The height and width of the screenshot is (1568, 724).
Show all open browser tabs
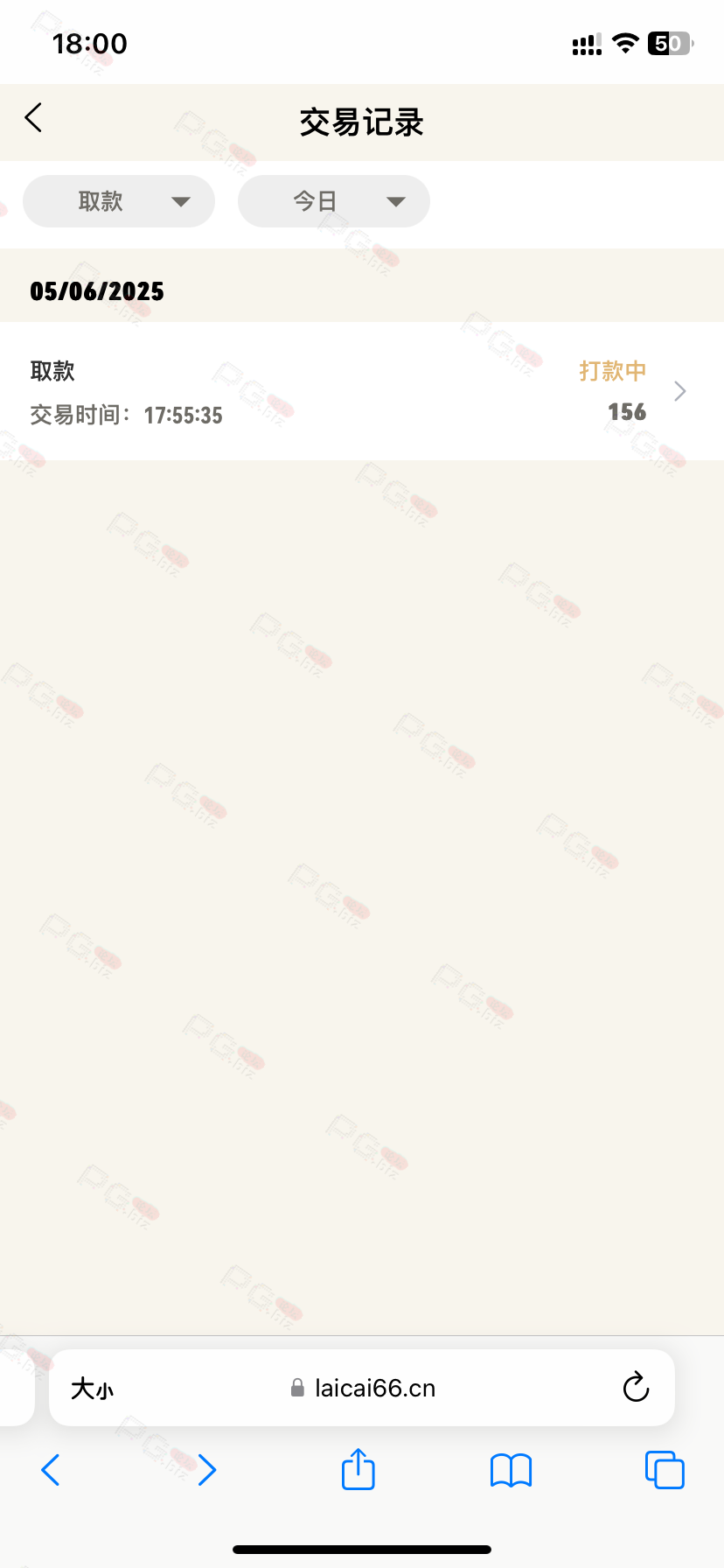[665, 1470]
